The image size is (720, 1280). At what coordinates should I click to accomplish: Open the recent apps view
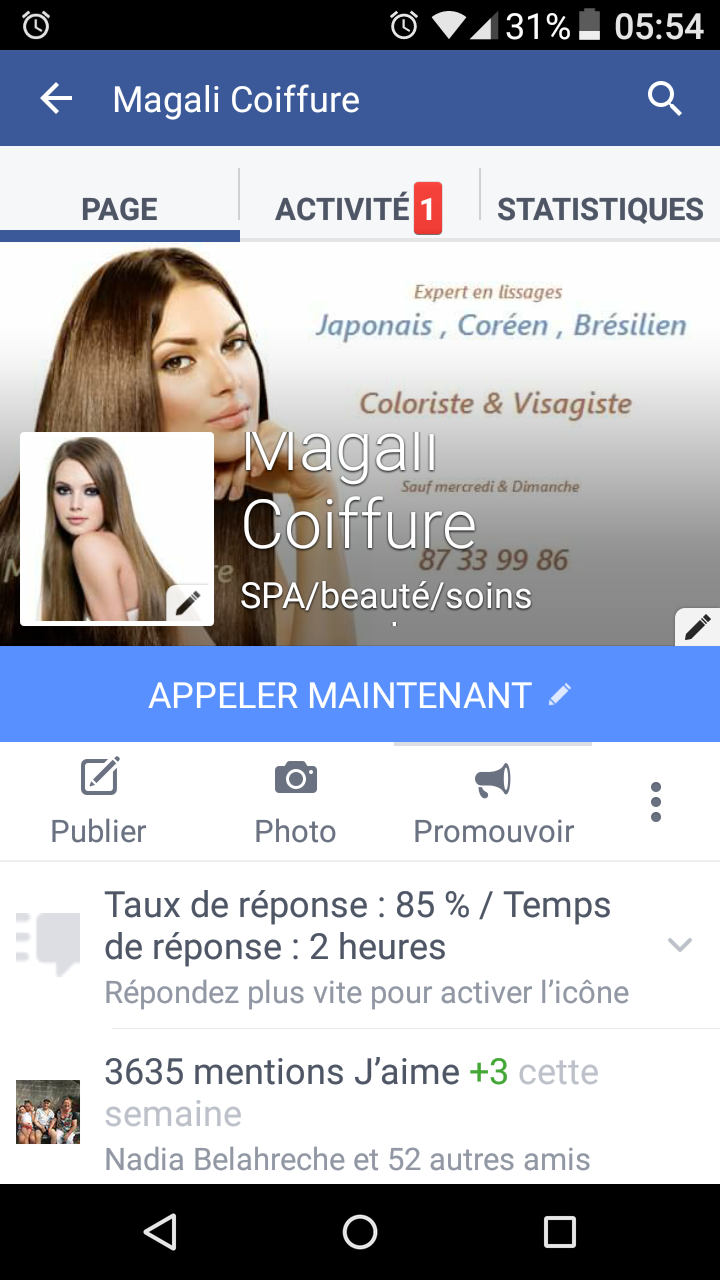[559, 1232]
